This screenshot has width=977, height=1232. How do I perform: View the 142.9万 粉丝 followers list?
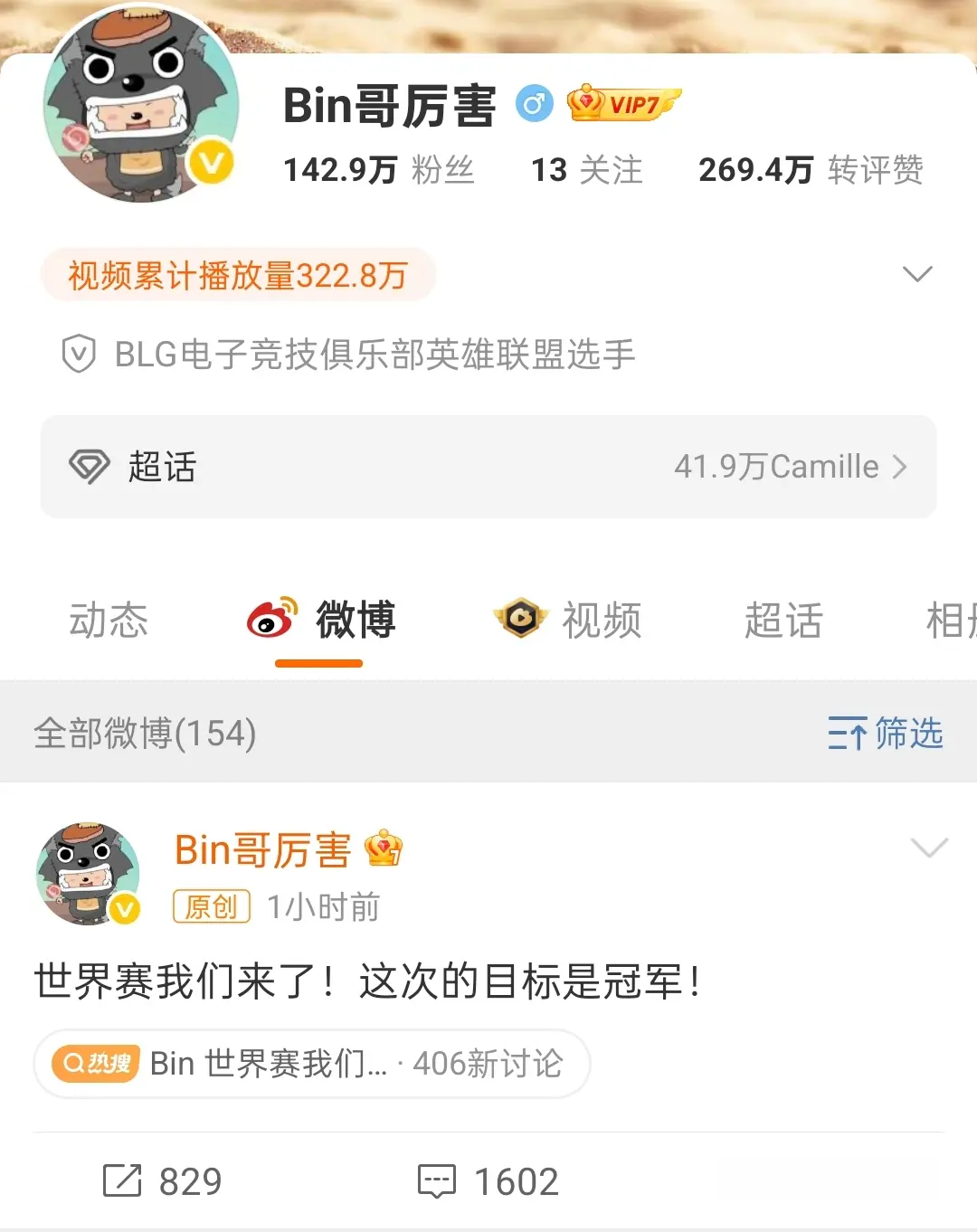coord(378,170)
